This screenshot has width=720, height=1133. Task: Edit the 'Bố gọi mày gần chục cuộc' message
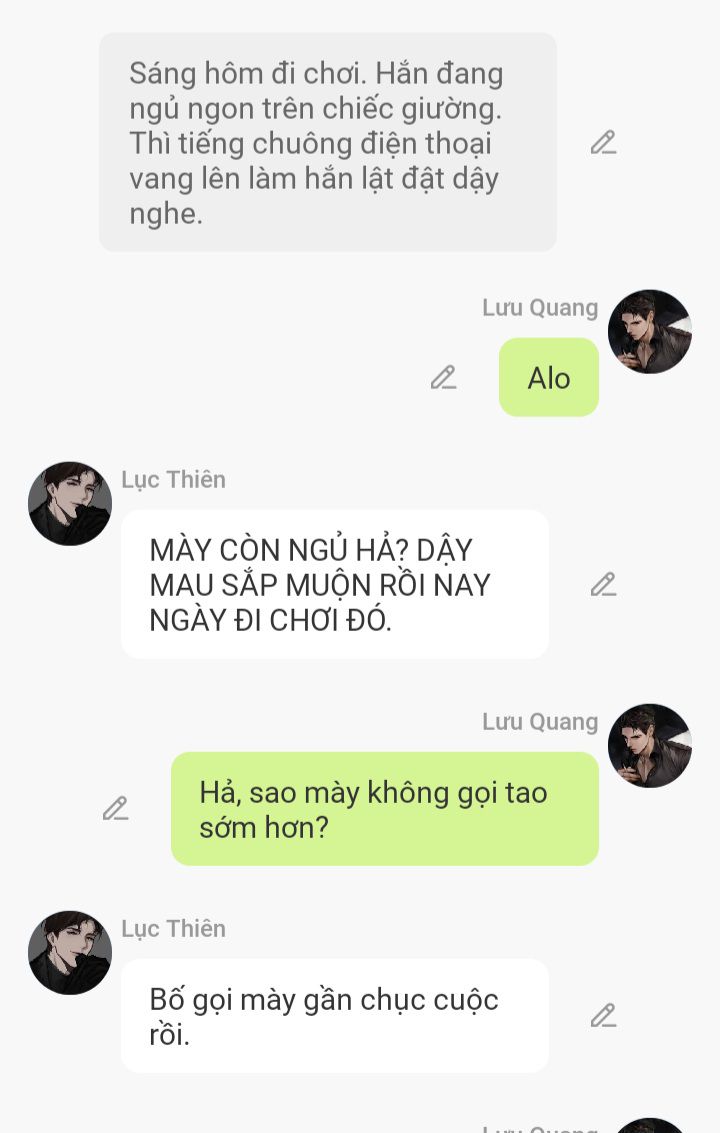(603, 1017)
